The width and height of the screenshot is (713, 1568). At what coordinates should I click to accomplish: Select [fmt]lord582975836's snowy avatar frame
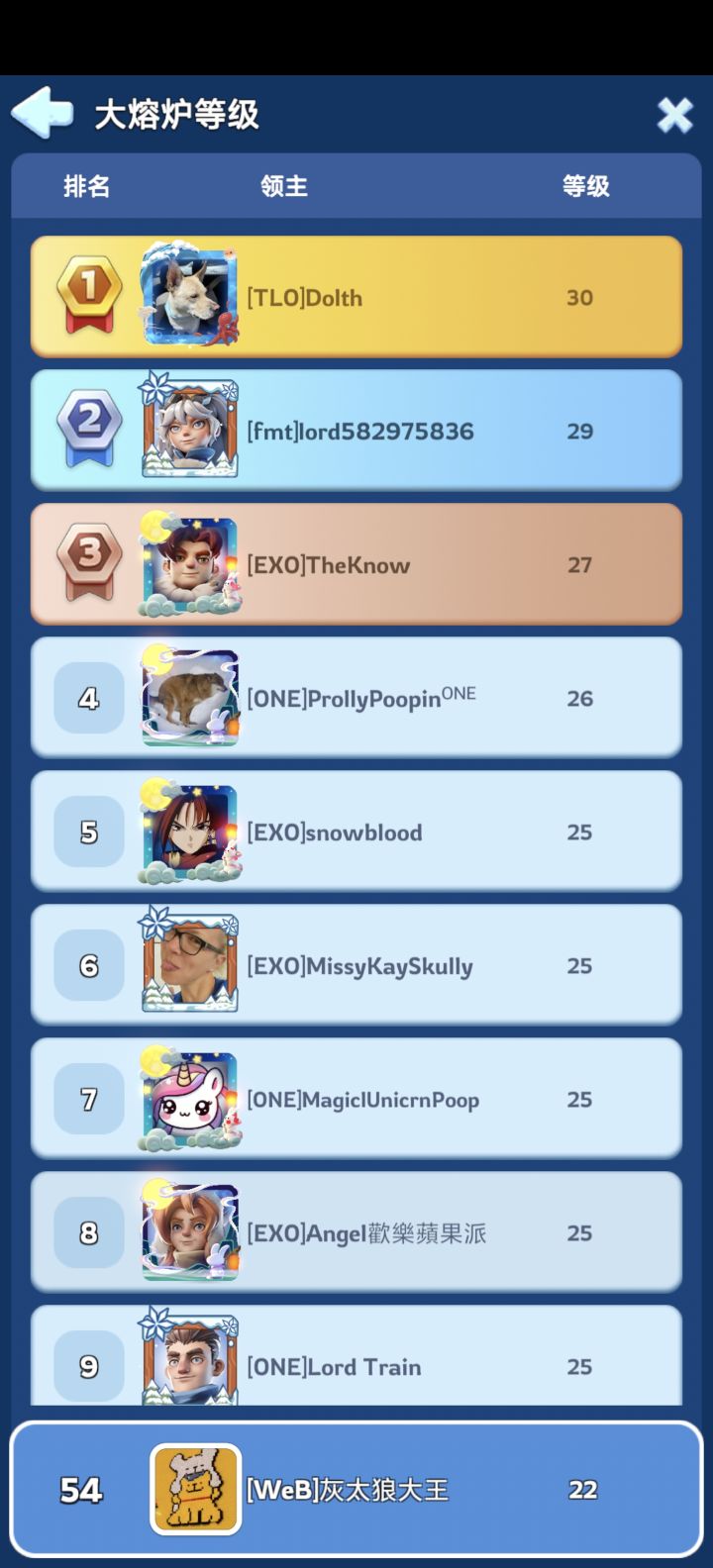click(190, 428)
